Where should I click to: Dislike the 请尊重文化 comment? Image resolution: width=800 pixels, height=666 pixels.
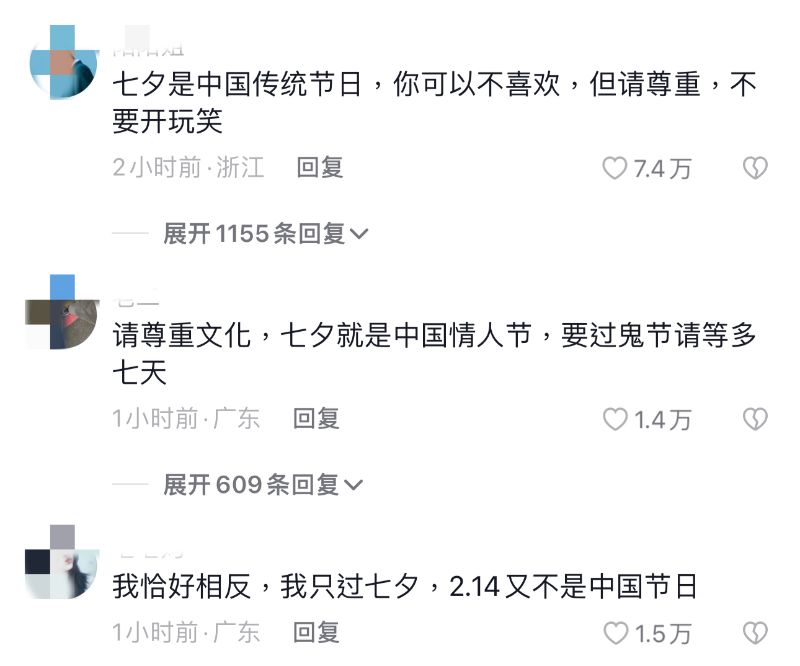click(x=755, y=420)
